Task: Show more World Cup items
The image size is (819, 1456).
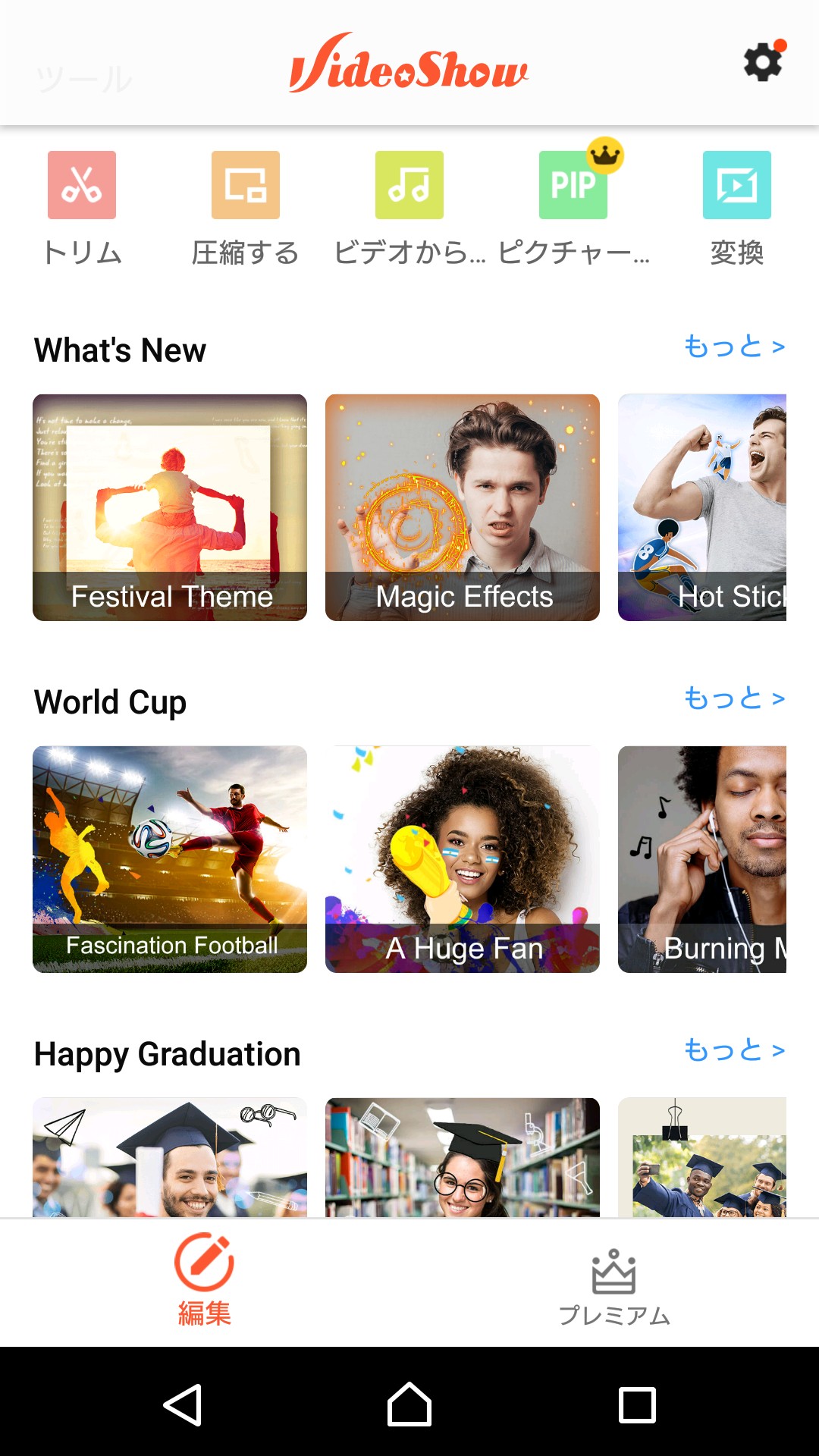Action: (x=734, y=698)
